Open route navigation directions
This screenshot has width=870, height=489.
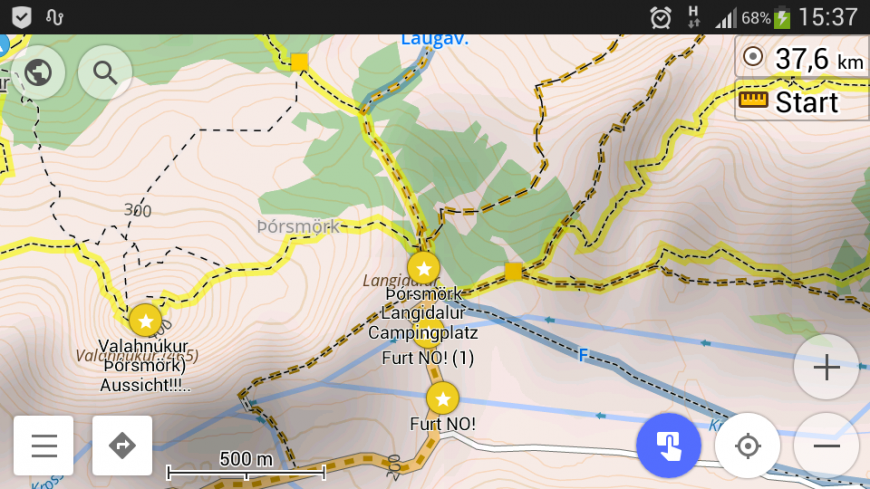pyautogui.click(x=122, y=445)
